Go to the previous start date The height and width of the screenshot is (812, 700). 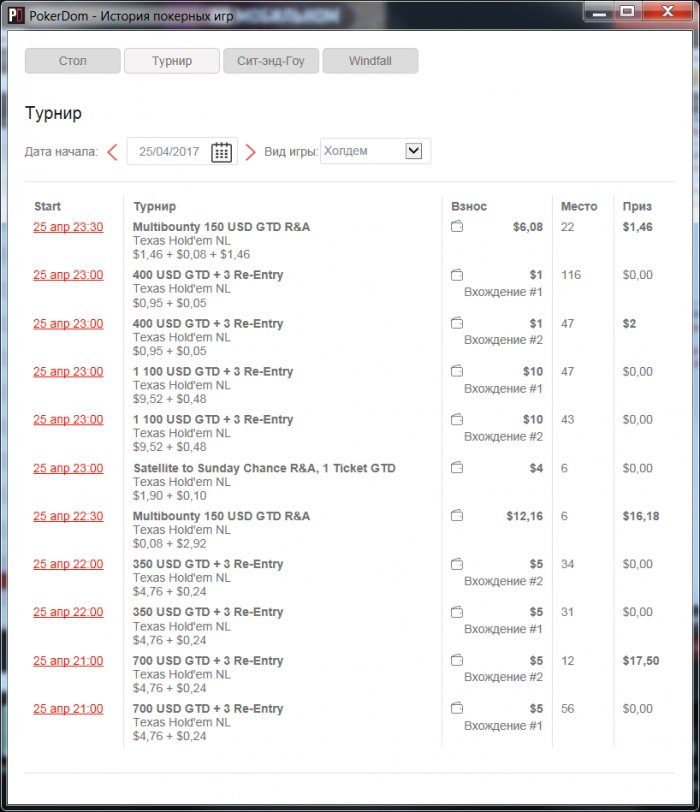point(112,152)
